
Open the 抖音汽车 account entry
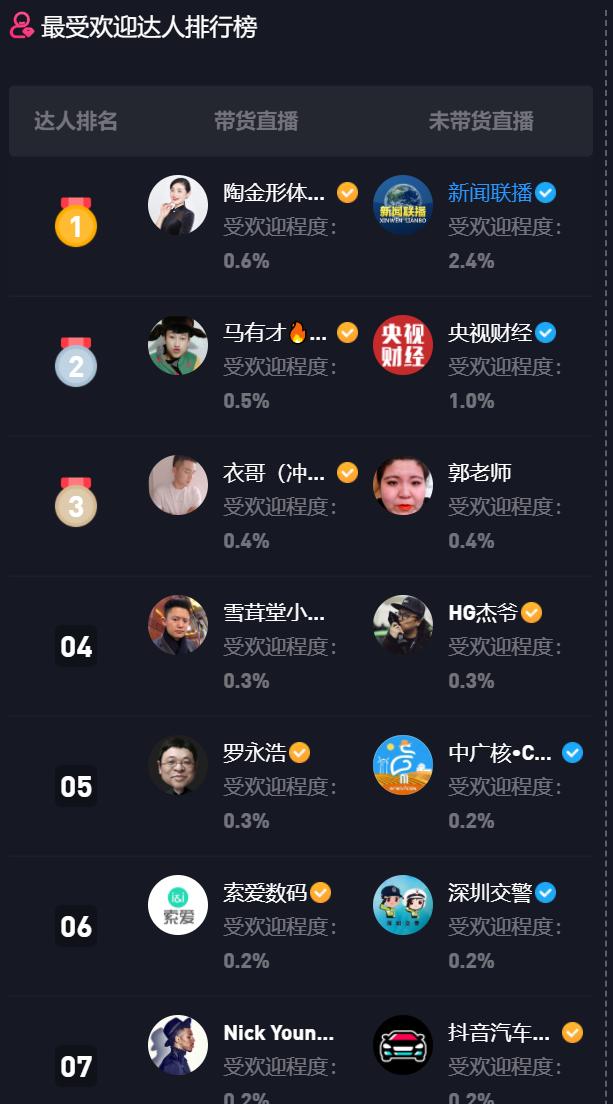499,1033
